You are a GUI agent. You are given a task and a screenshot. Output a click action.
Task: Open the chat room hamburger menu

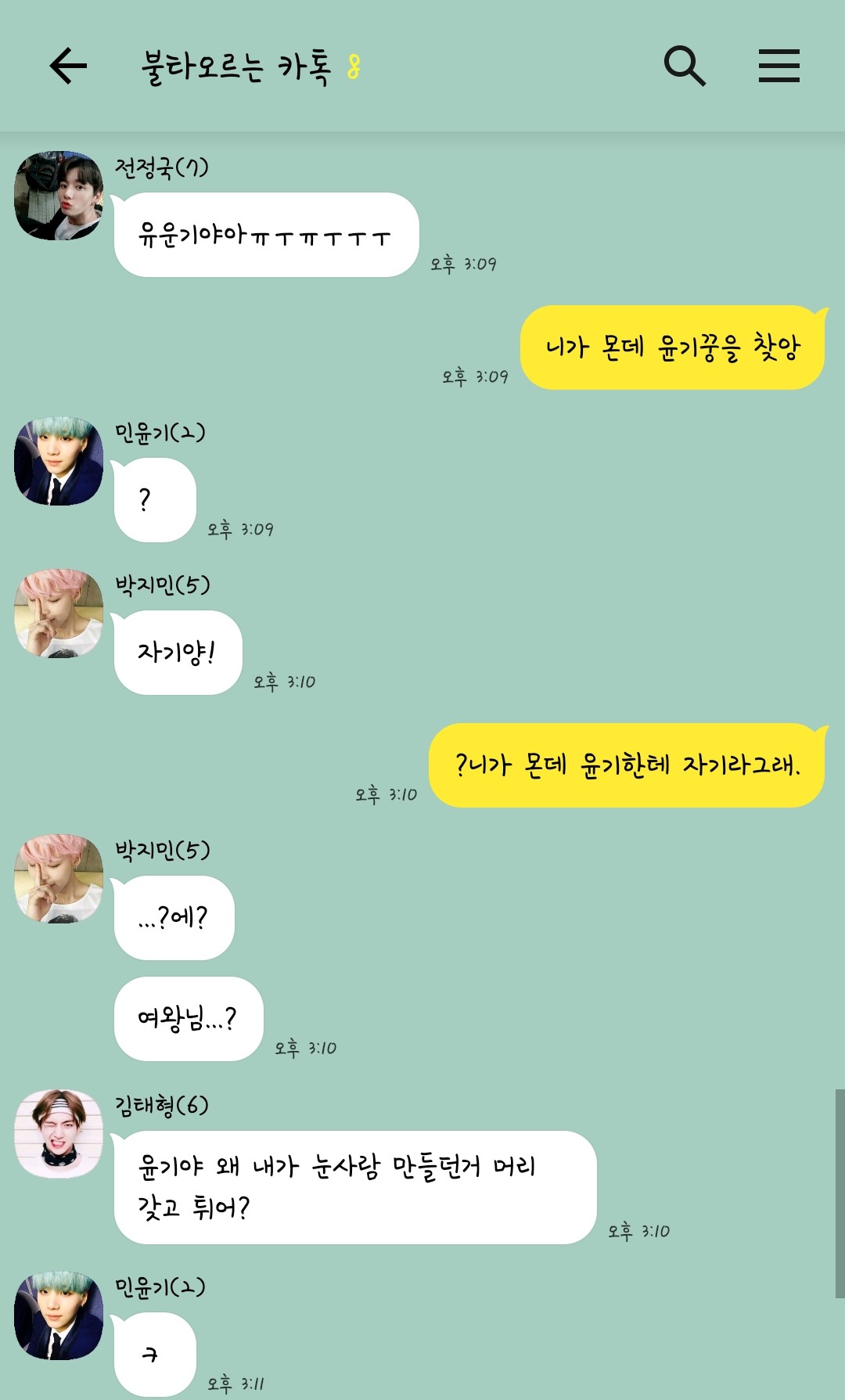point(778,66)
